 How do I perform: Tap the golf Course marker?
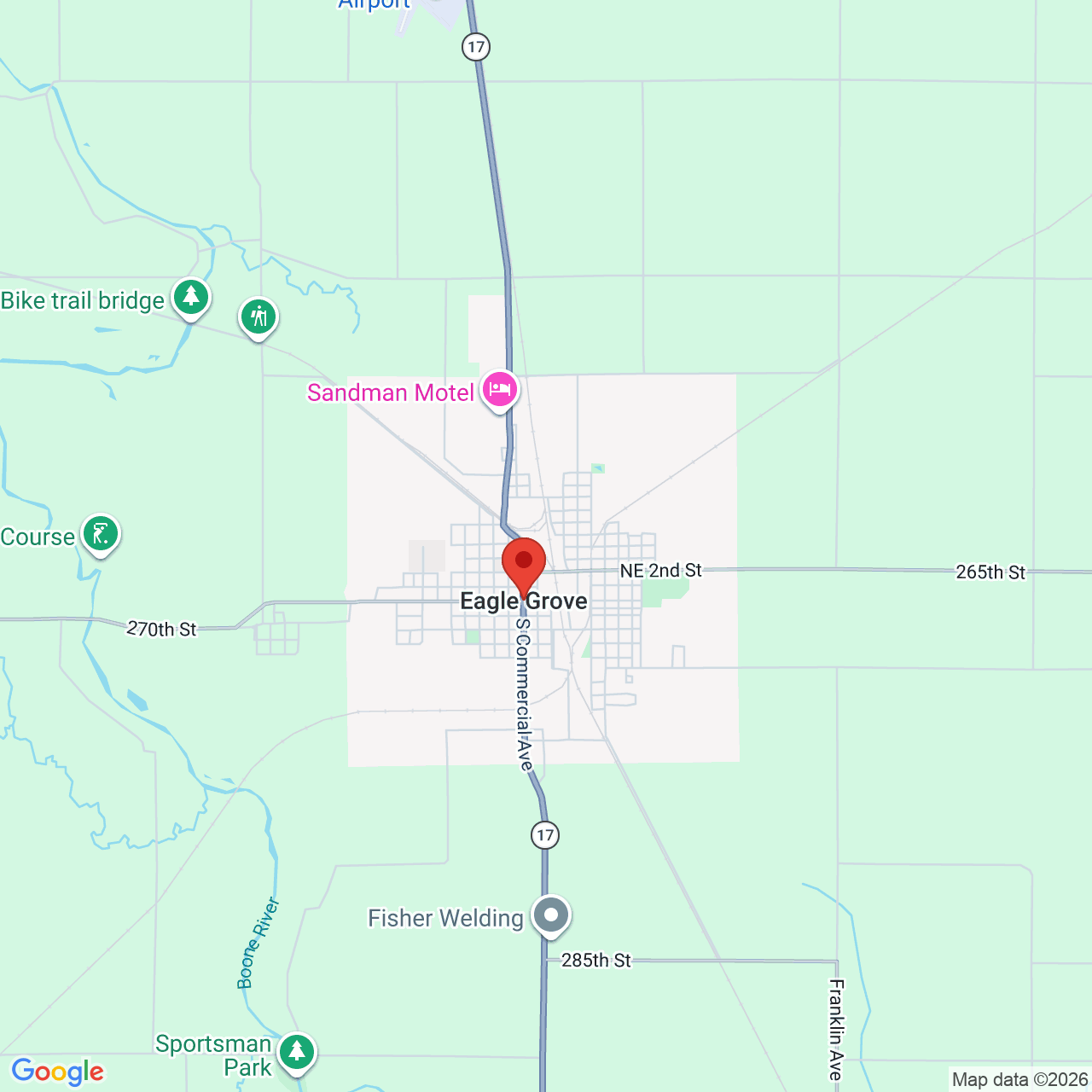click(x=101, y=535)
